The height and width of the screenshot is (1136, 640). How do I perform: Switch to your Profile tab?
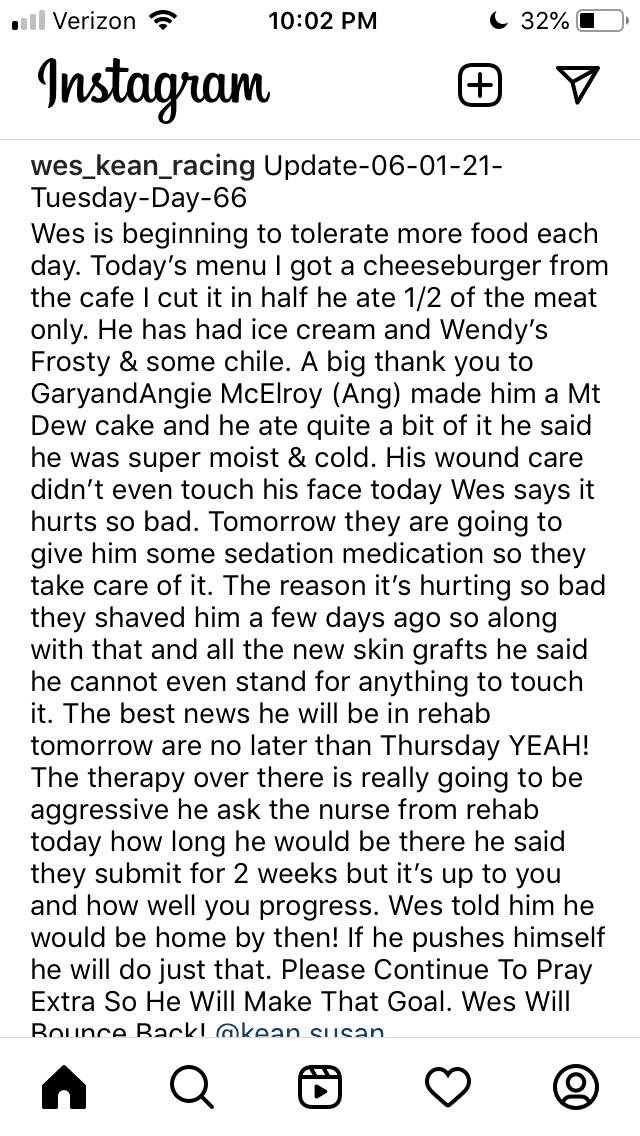pyautogui.click(x=576, y=1087)
